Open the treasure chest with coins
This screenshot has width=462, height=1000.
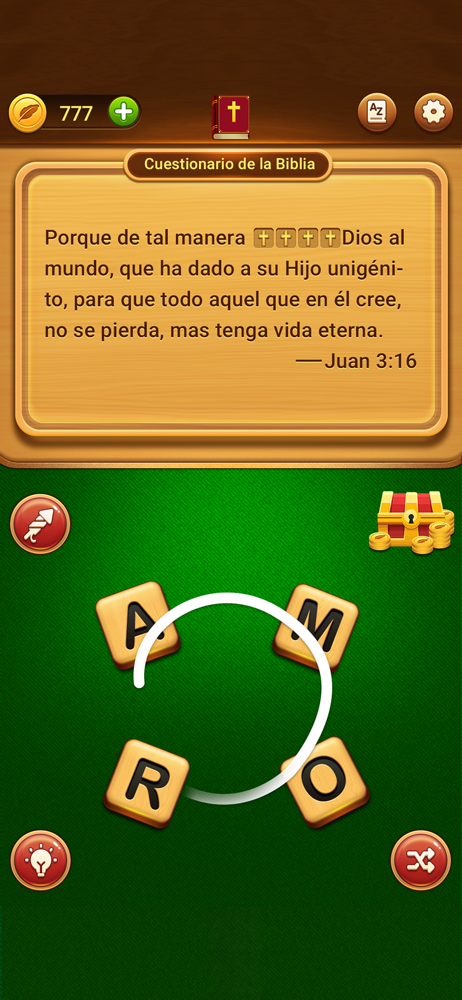[411, 521]
